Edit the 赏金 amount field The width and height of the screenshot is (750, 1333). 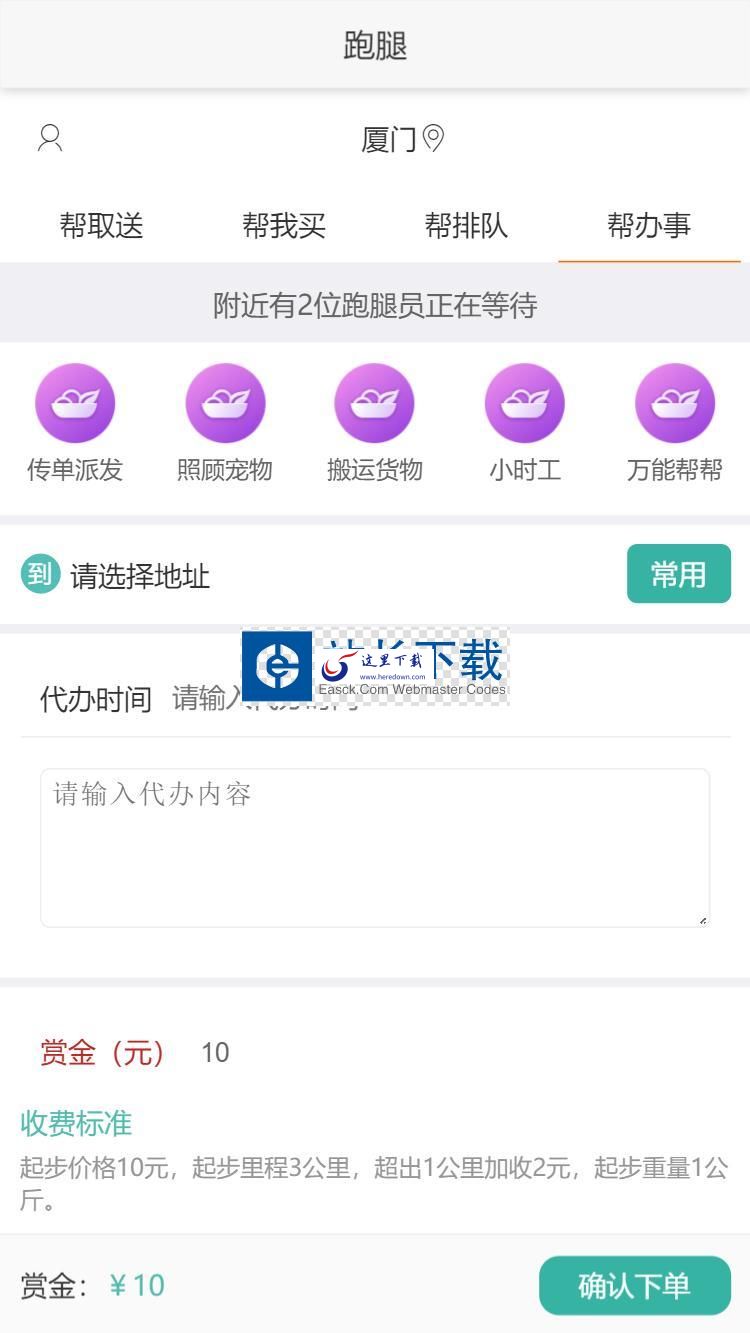point(300,1052)
